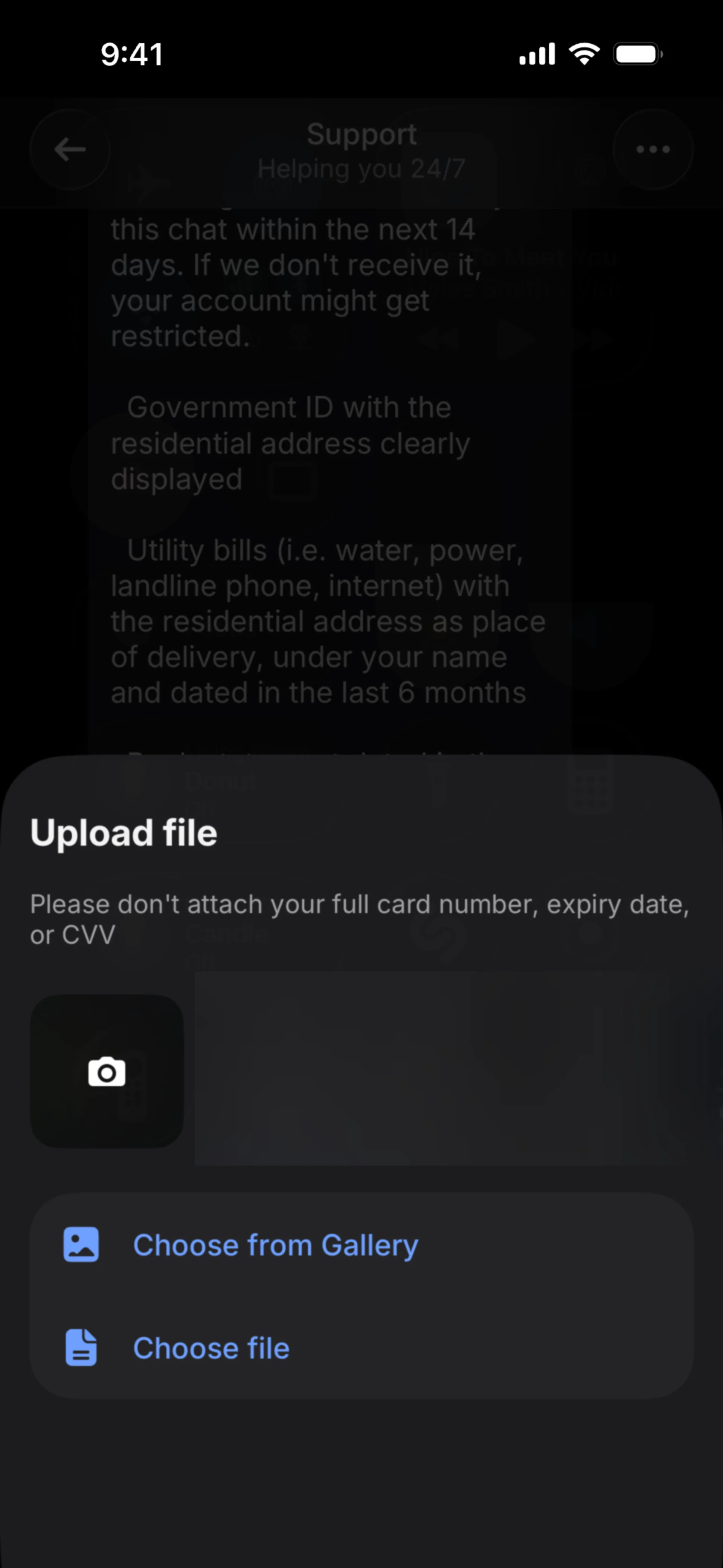Open the camera to take a photo

[x=107, y=1071]
